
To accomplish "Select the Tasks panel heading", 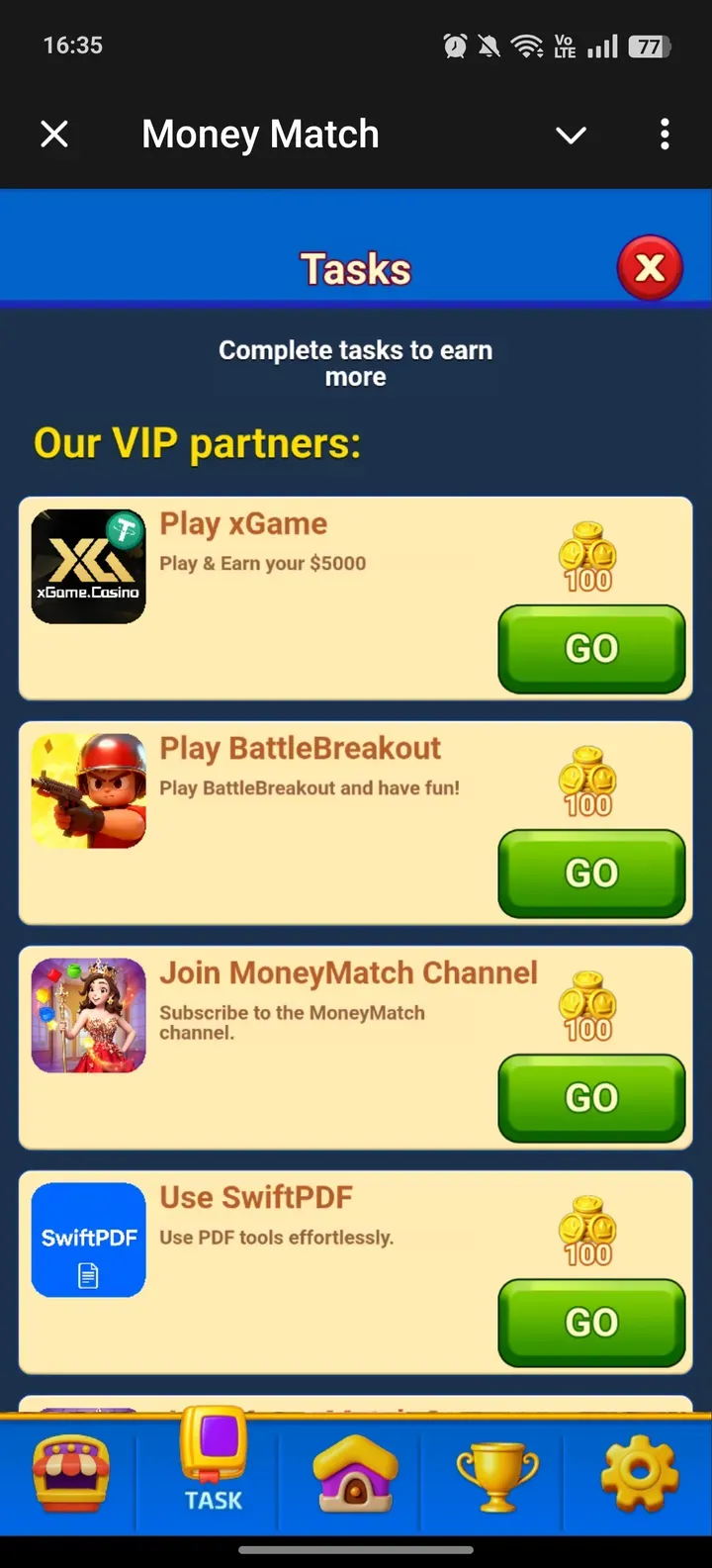I will (355, 267).
